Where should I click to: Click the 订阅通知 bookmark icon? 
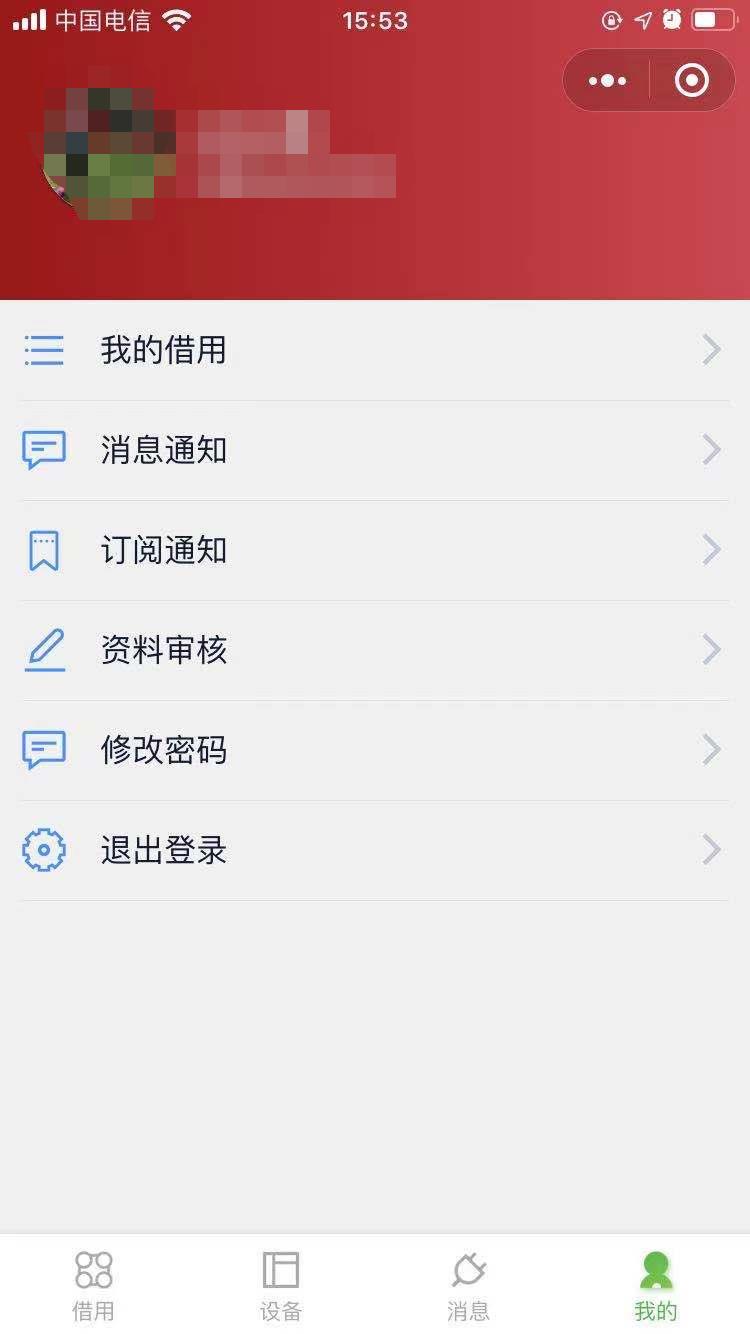pyautogui.click(x=44, y=550)
